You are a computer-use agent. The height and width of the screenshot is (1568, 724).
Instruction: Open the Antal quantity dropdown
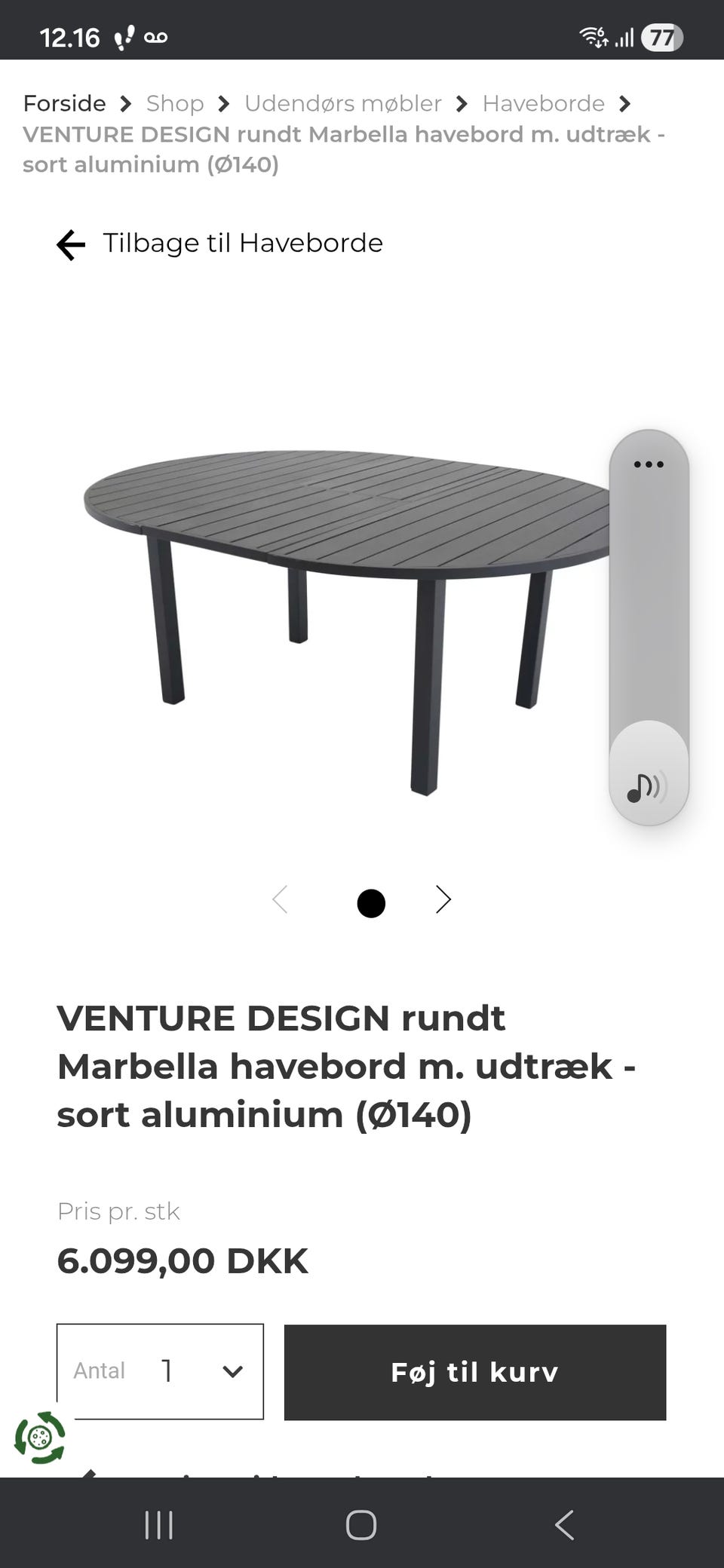(x=232, y=1371)
